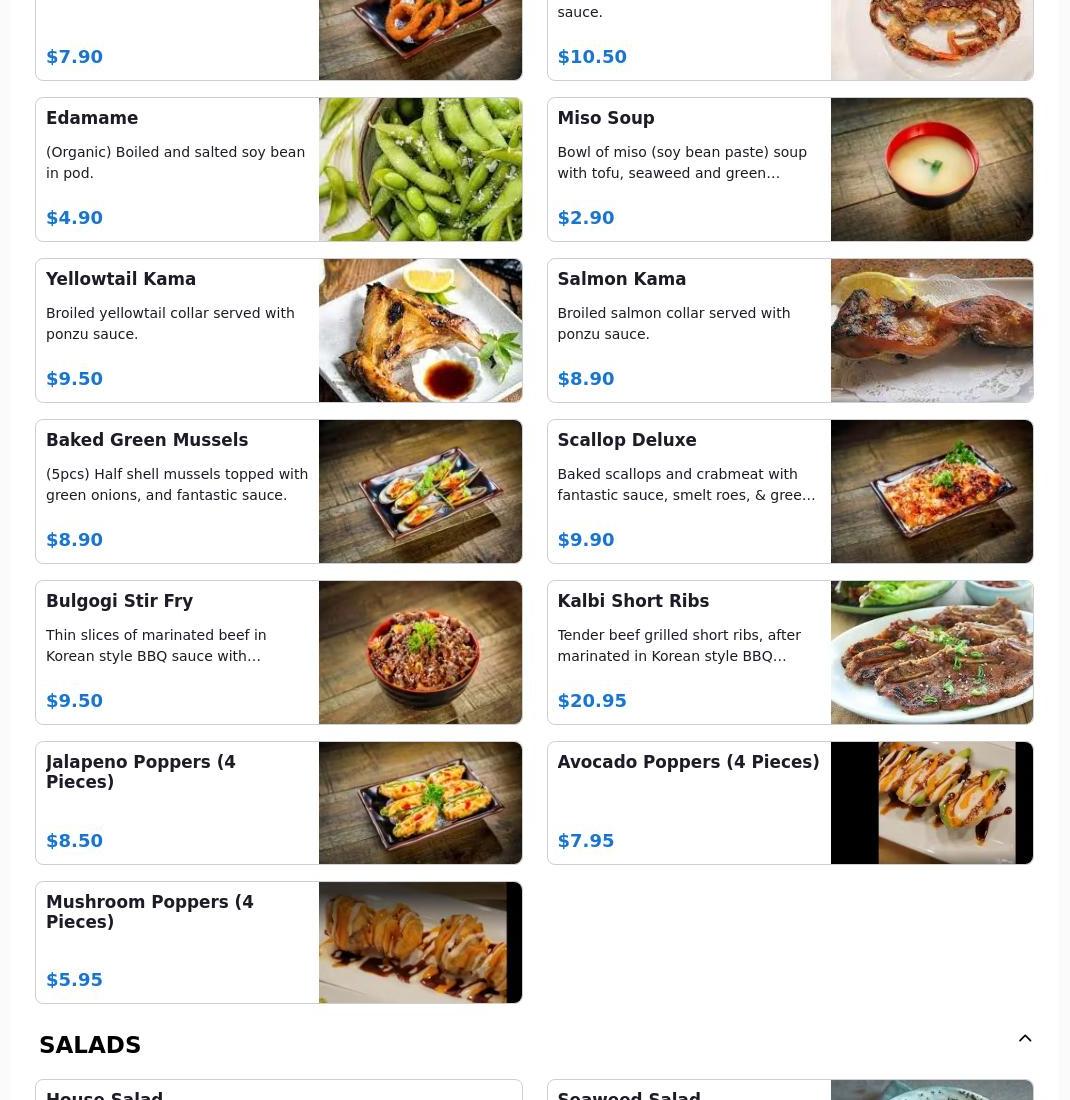View the Kalbi Short Ribs item
This screenshot has height=1100, width=1070.
pyautogui.click(x=789, y=653)
